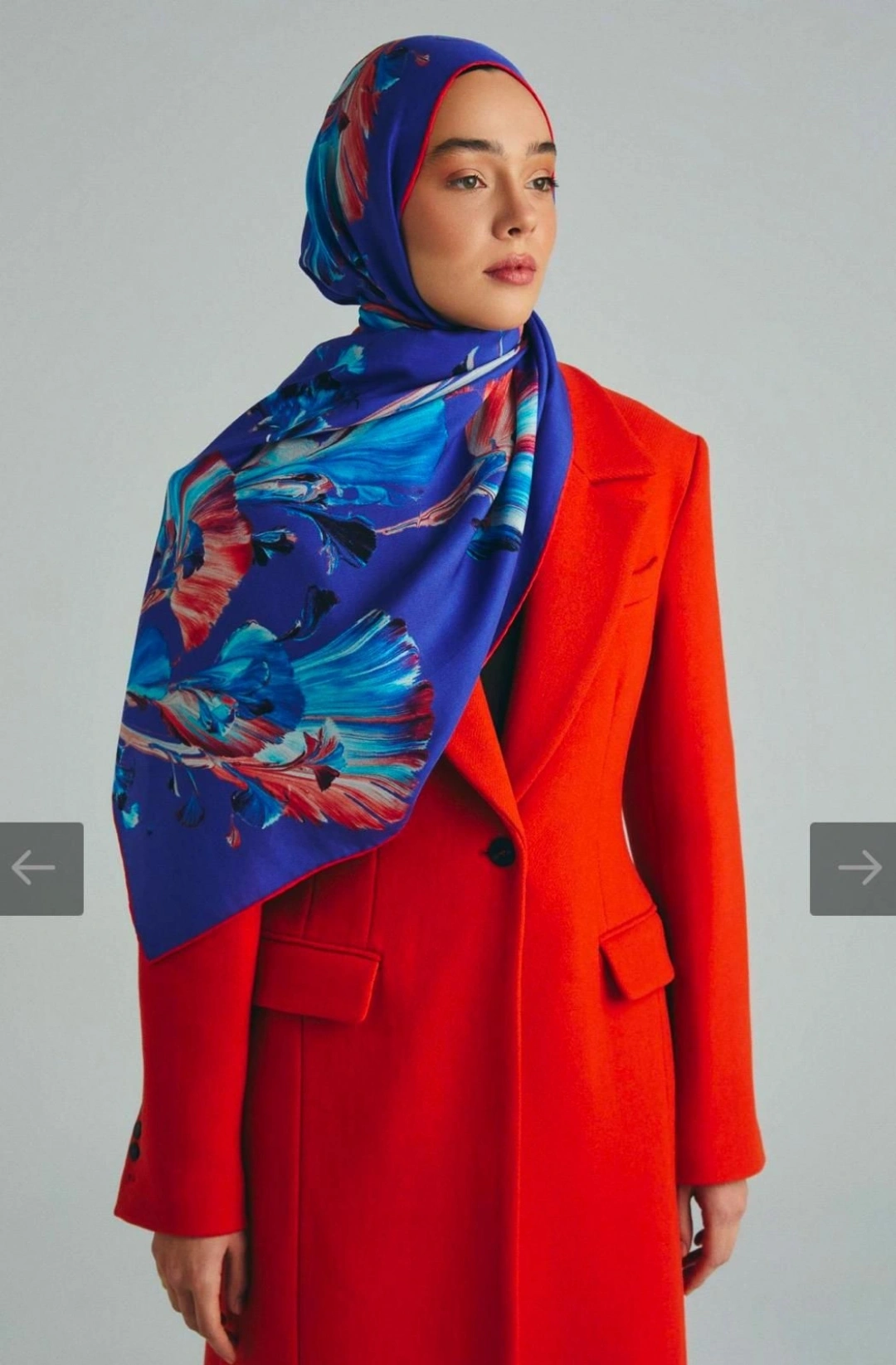This screenshot has height=1365, width=896.
Task: Go to the next product photo
Action: pos(854,869)
